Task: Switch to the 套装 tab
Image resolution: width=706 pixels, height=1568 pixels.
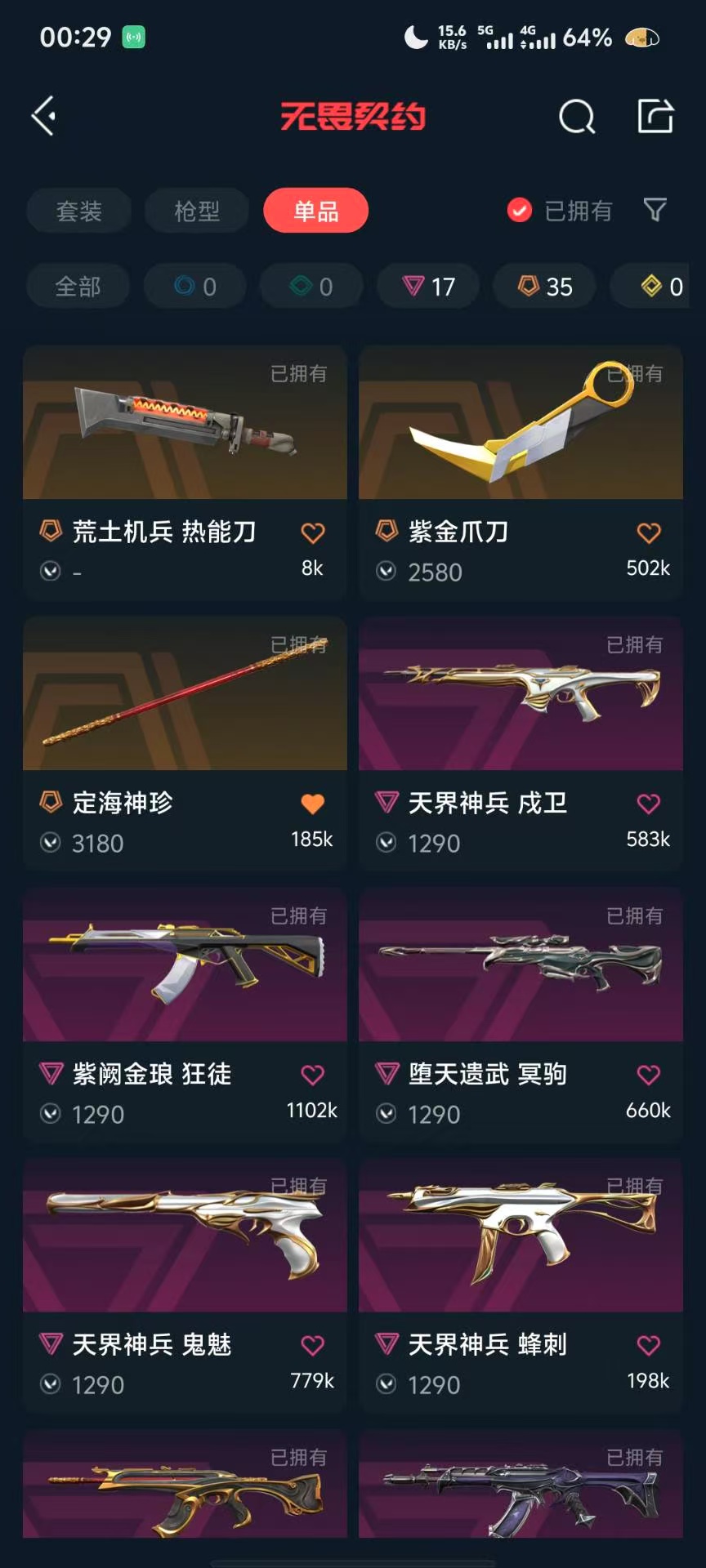Action: 78,211
